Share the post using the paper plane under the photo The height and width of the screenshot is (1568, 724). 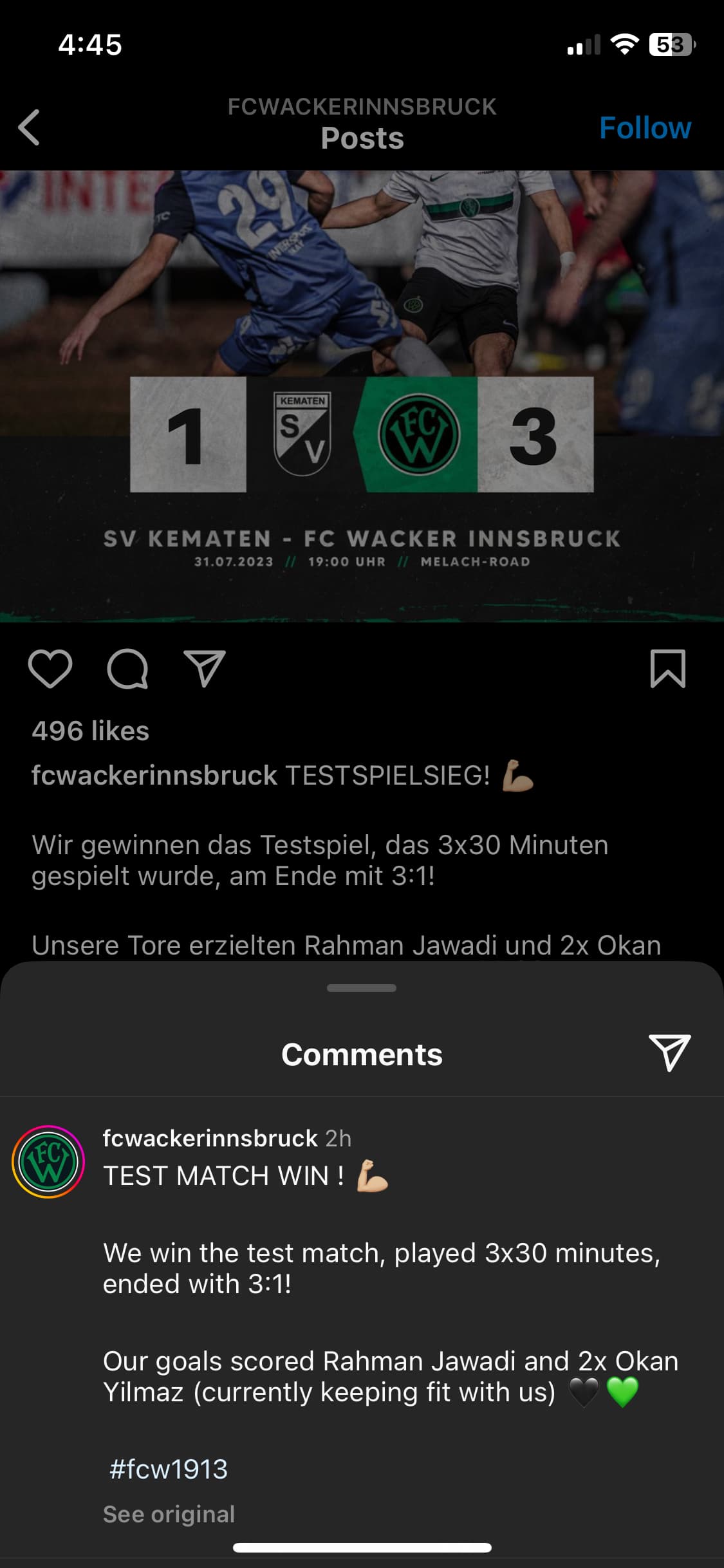pyautogui.click(x=205, y=669)
